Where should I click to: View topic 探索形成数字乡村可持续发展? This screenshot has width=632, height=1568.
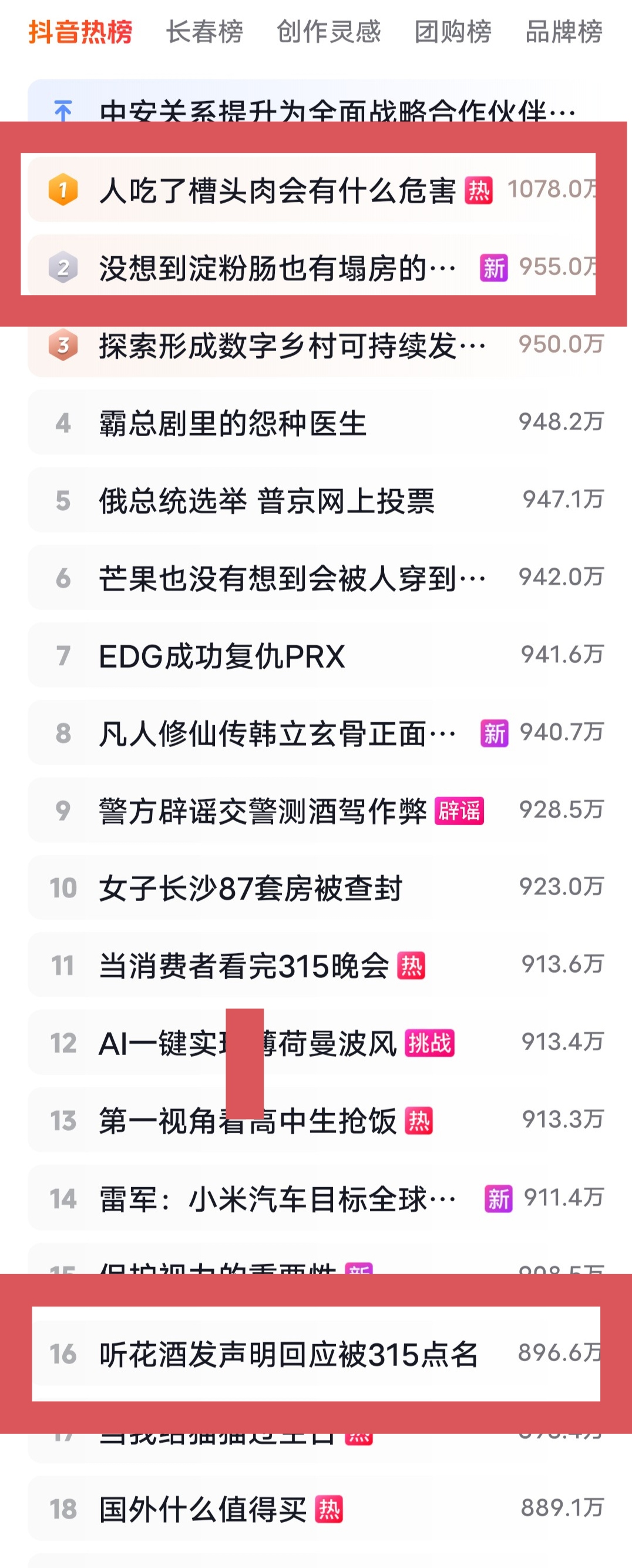pyautogui.click(x=292, y=346)
